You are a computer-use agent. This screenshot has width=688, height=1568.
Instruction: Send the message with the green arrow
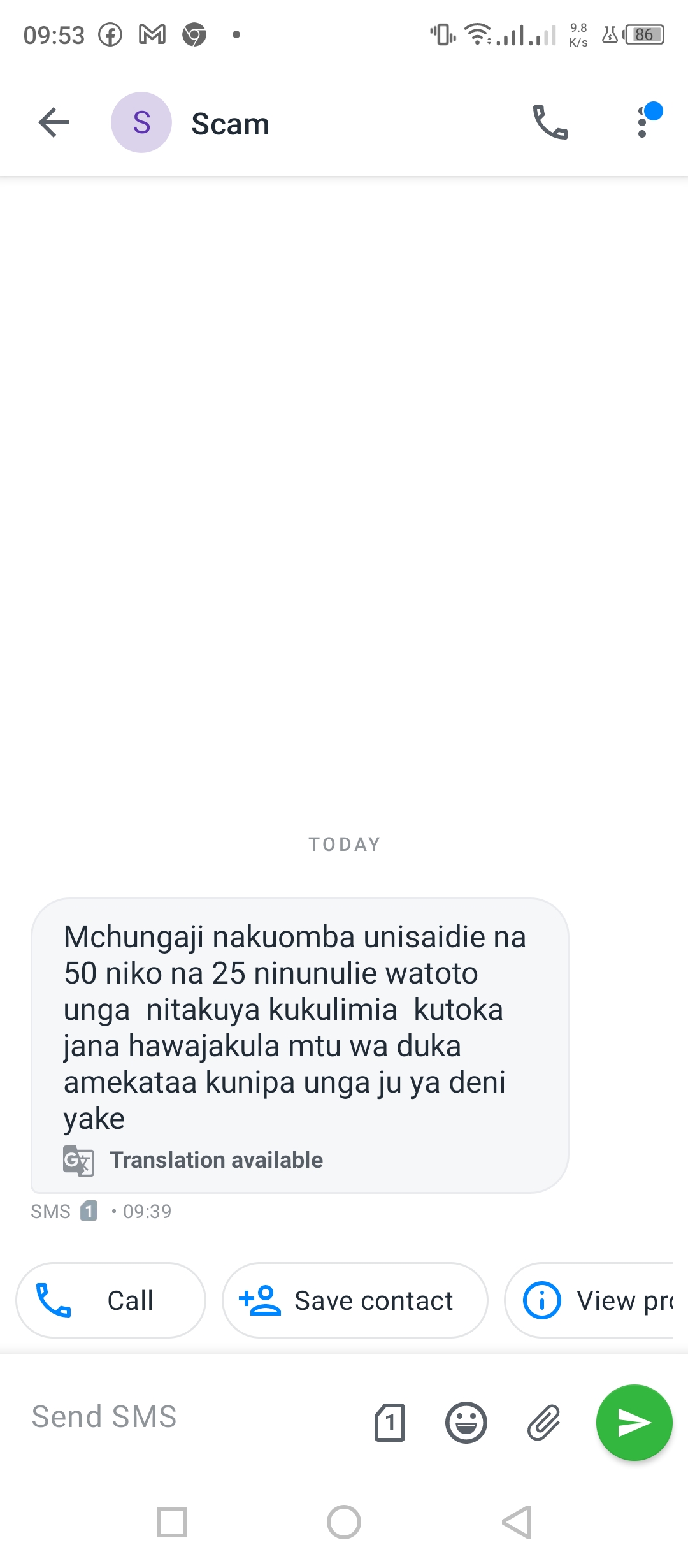634,1422
